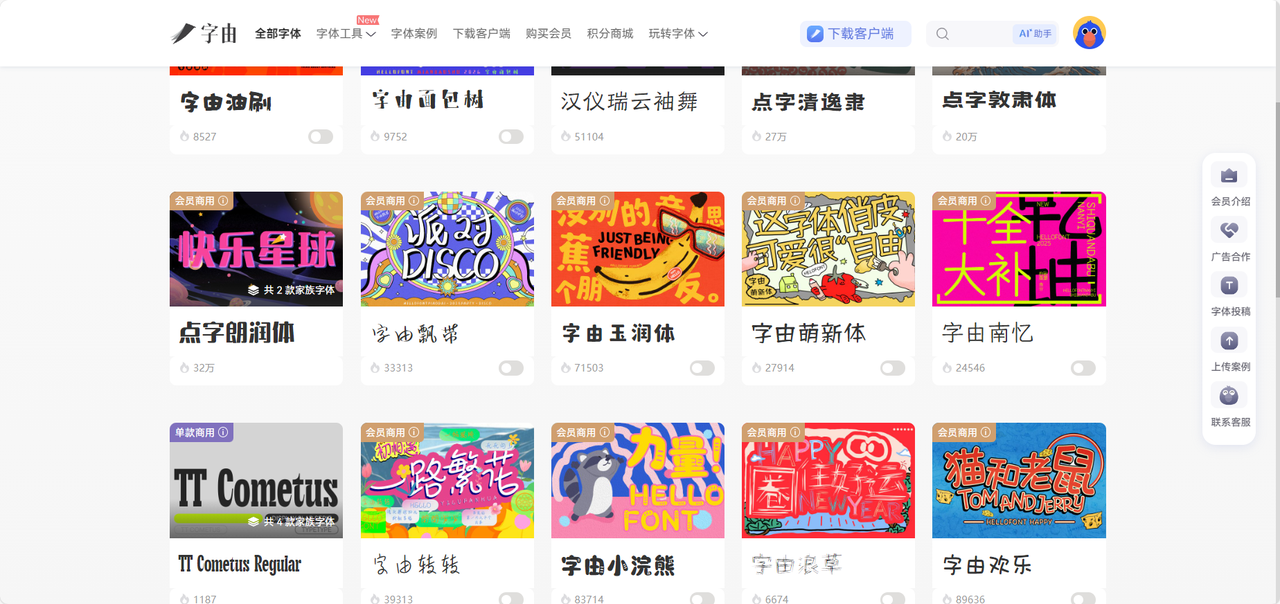Image resolution: width=1280 pixels, height=604 pixels.
Task: Open 购买会员 page
Action: 548,33
